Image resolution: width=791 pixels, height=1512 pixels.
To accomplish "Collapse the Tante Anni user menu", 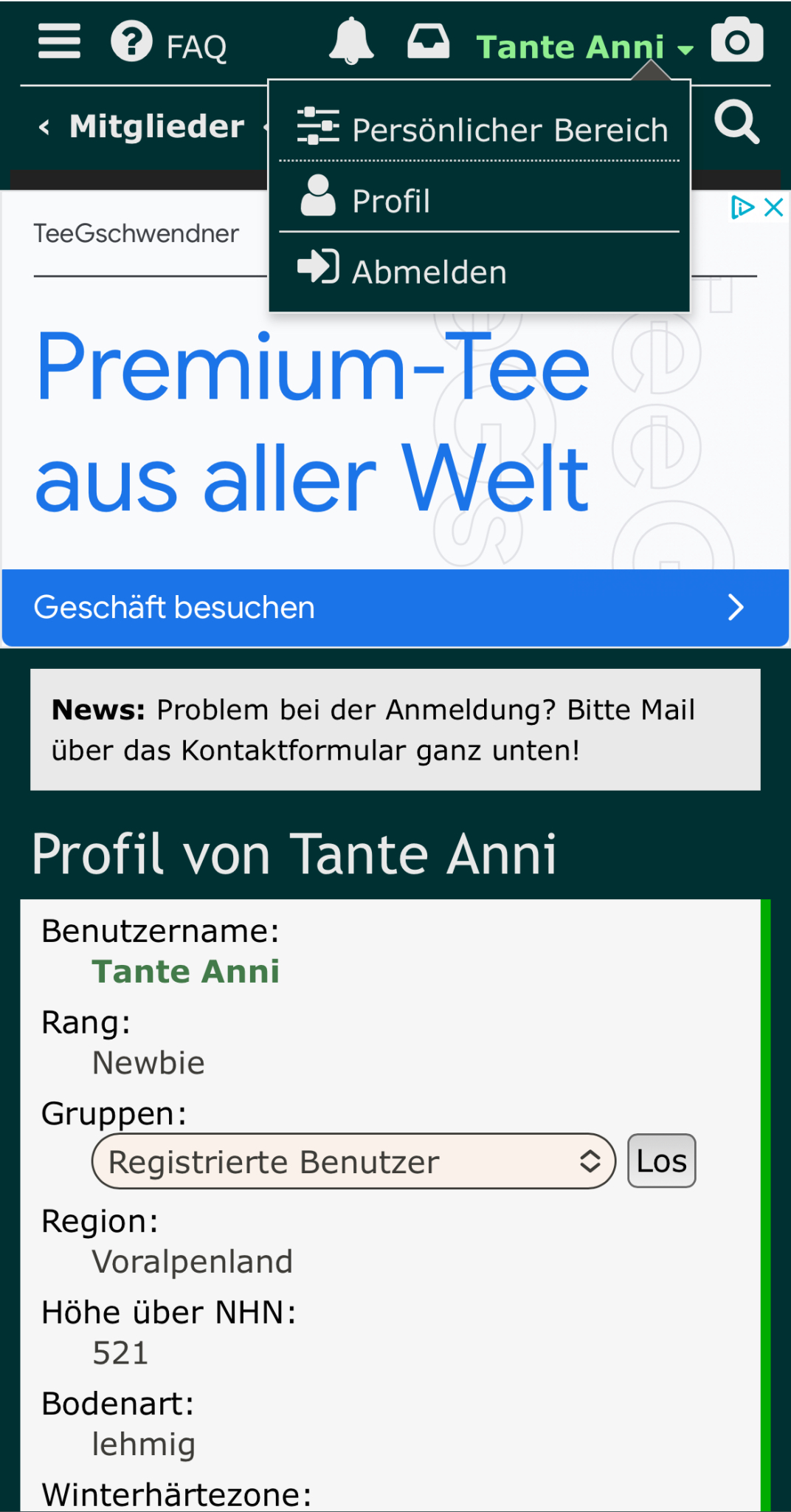I will coord(584,47).
